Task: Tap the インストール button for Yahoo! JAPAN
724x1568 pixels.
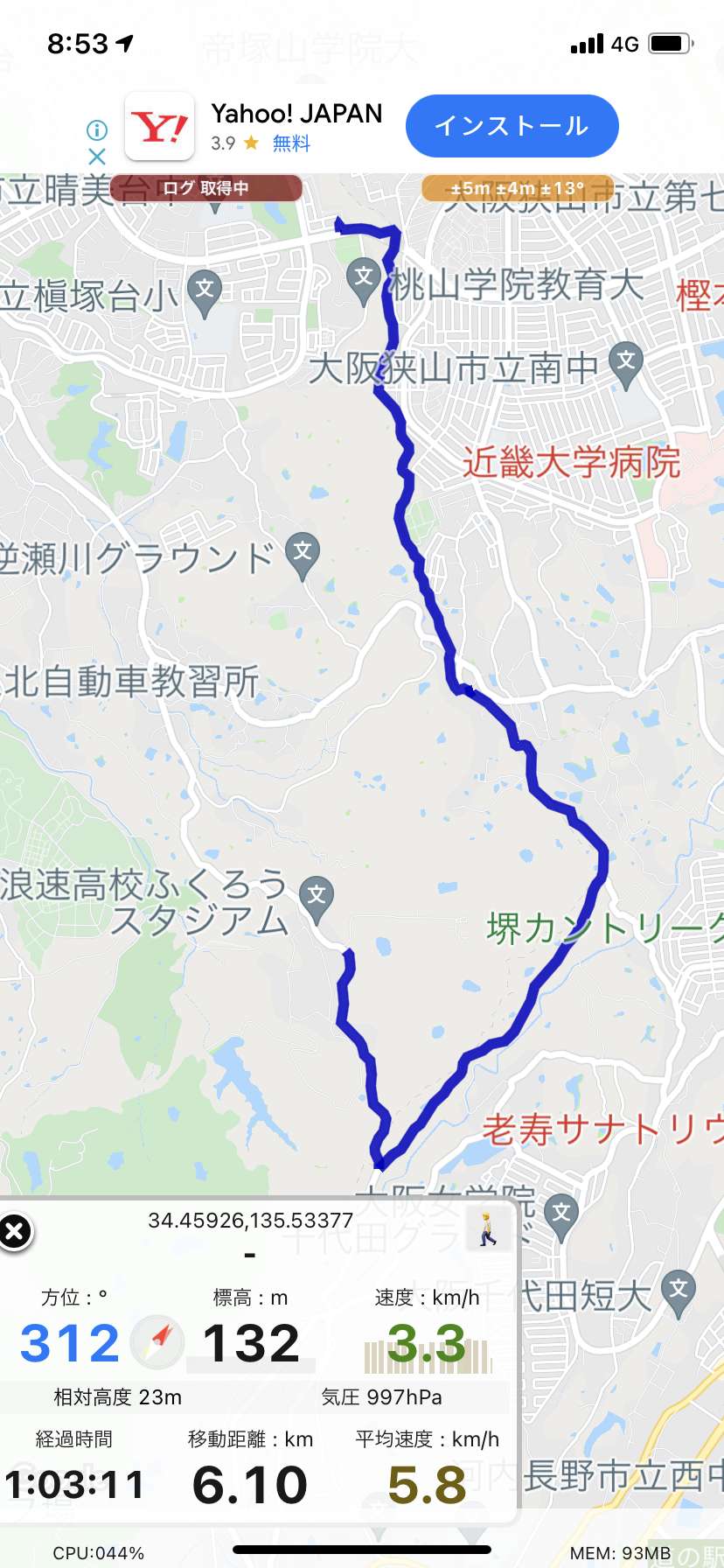Action: tap(512, 126)
